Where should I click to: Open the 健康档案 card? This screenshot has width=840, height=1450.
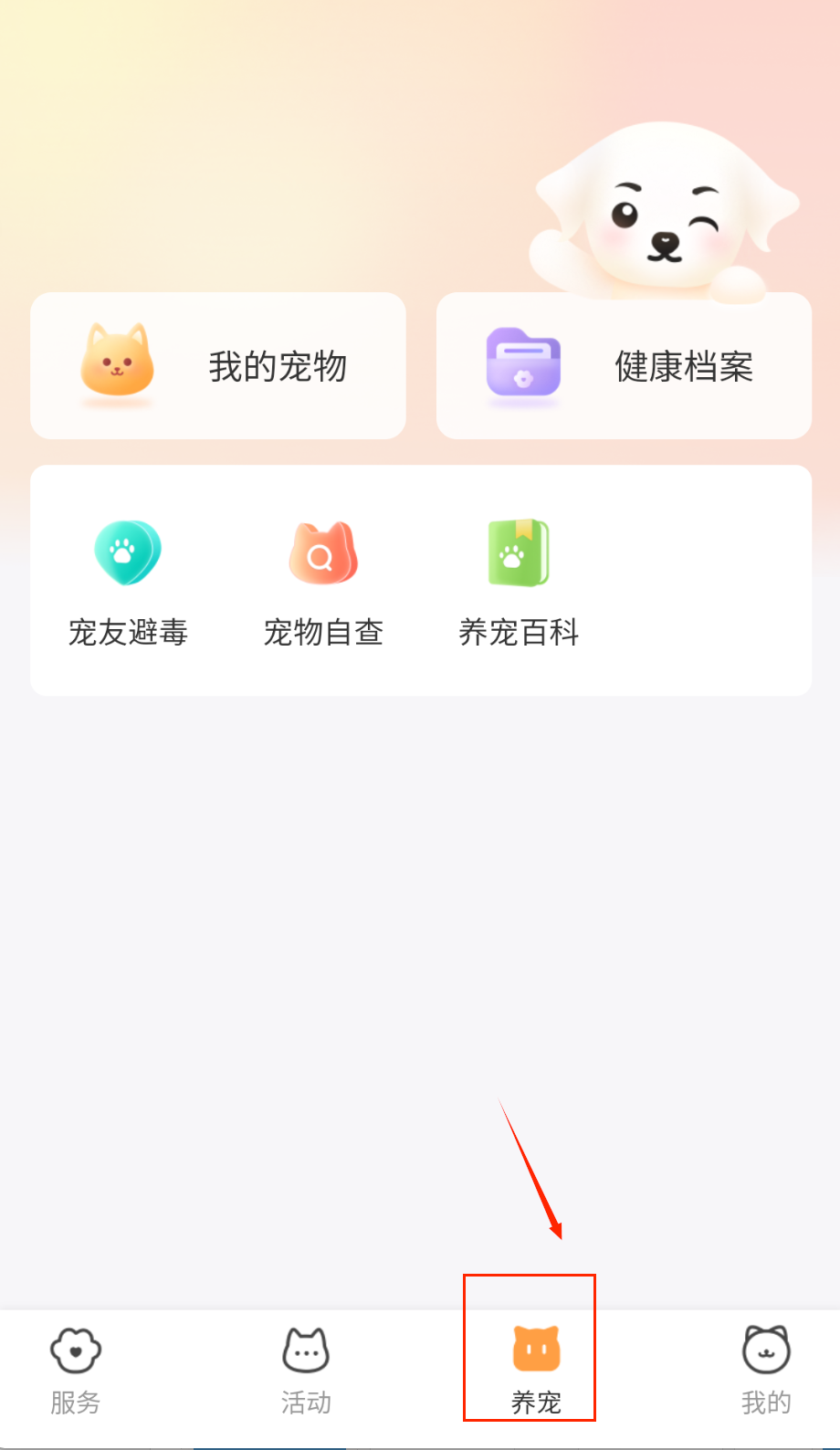tap(624, 366)
